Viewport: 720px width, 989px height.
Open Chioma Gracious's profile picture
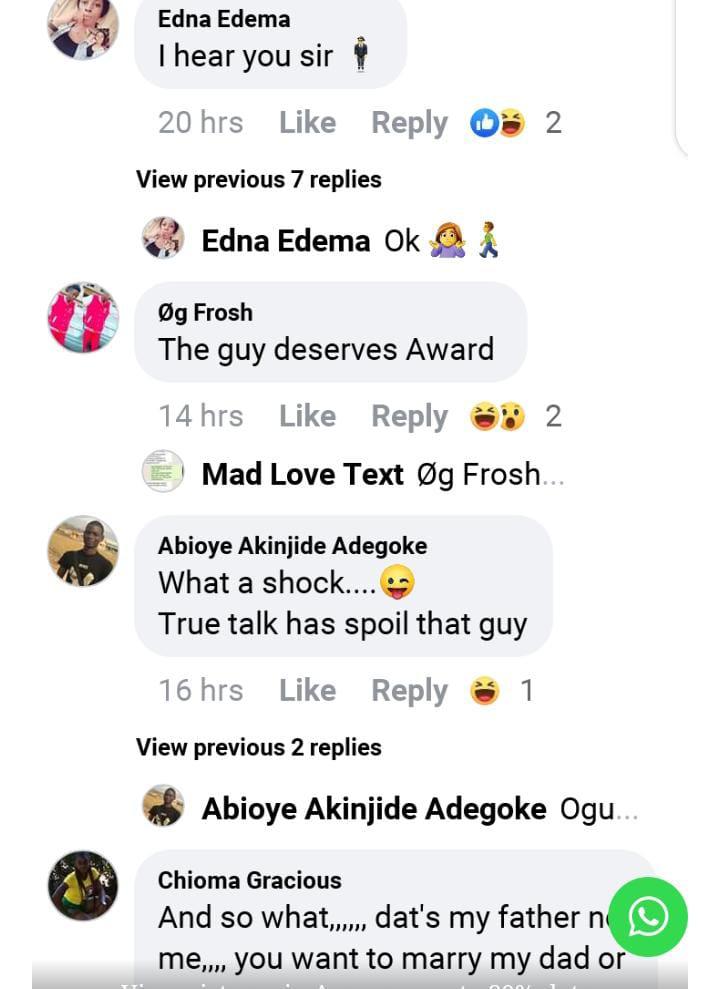[83, 886]
